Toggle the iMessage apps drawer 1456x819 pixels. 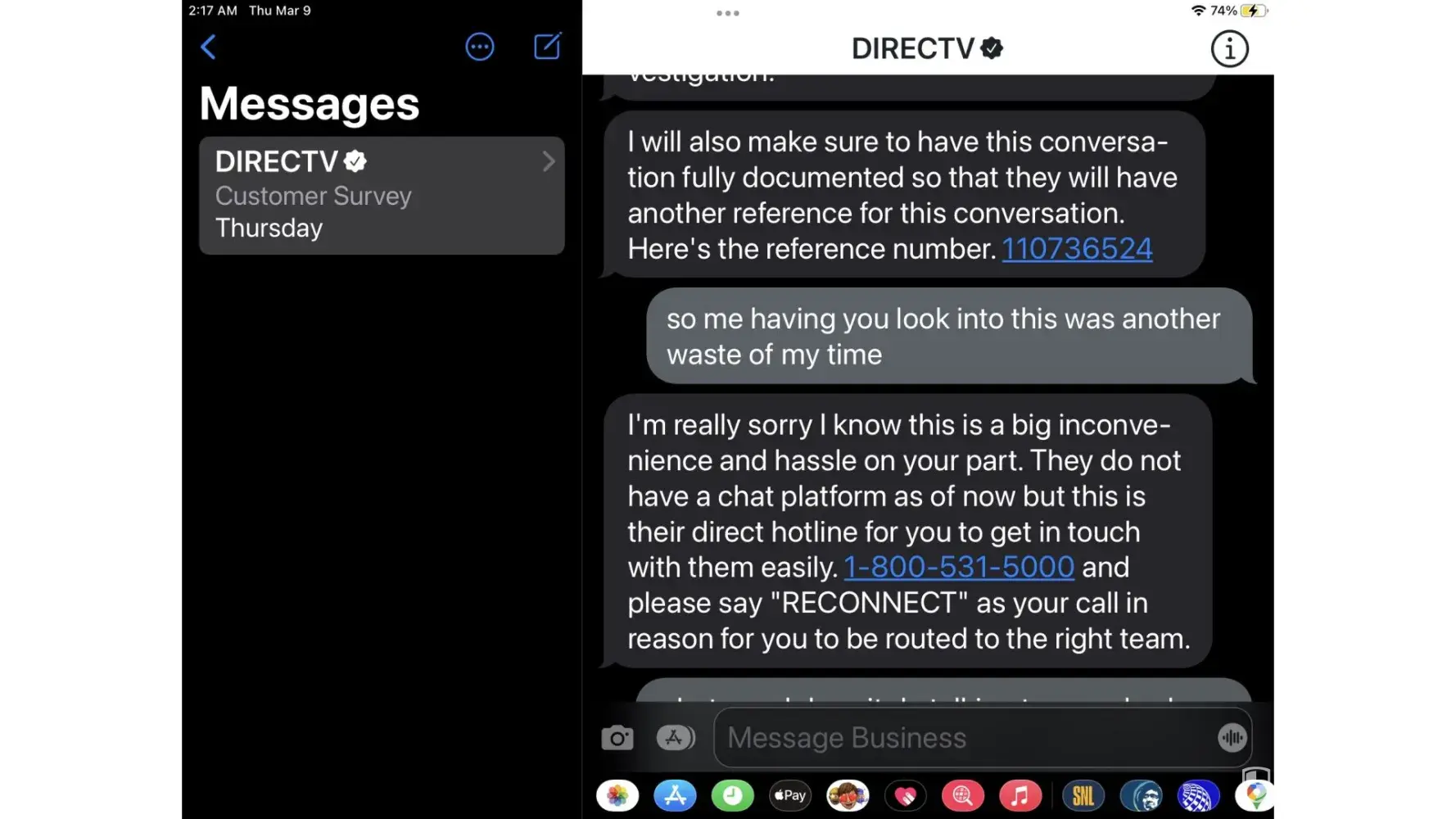click(675, 738)
